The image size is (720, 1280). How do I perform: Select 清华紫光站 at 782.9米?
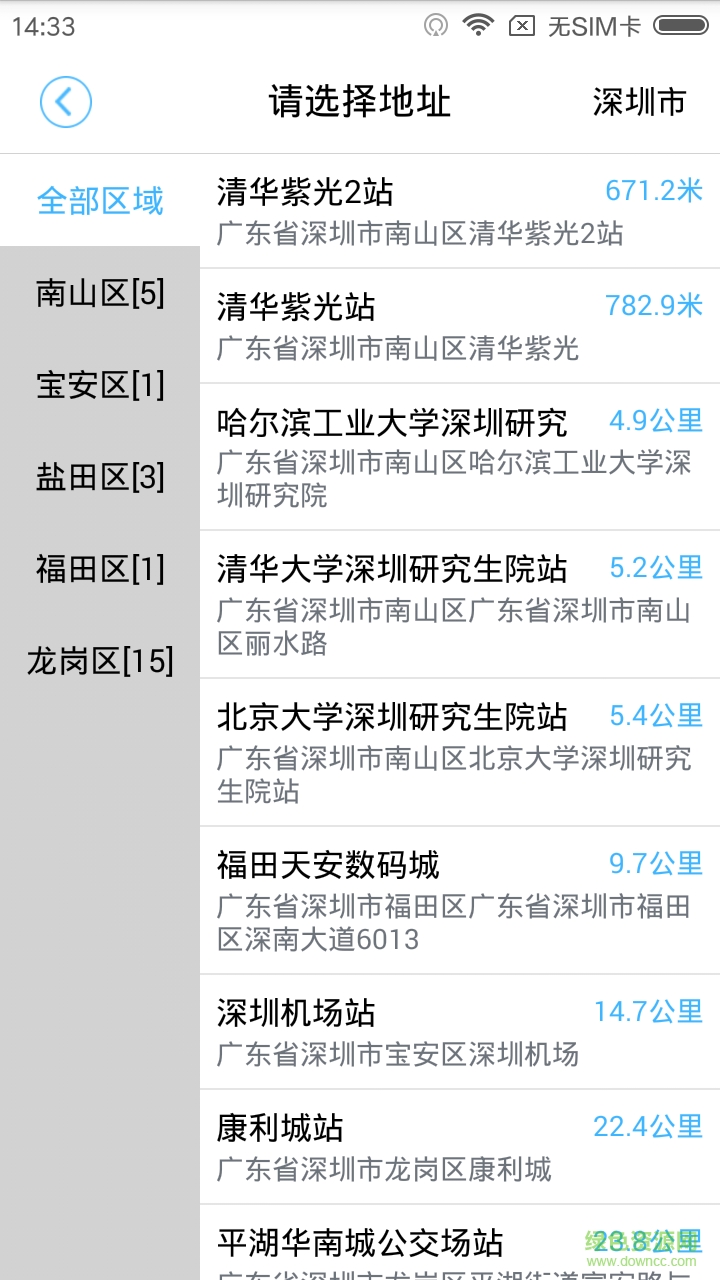459,326
